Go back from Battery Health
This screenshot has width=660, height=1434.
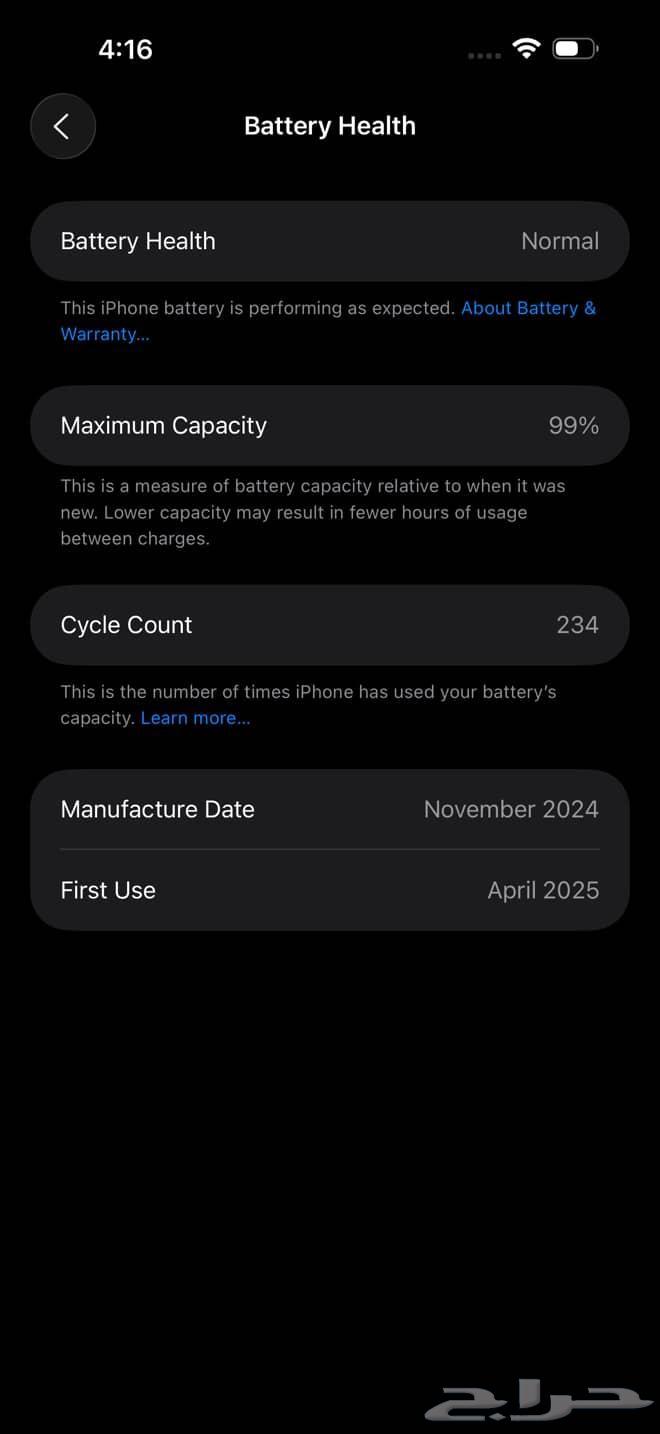coord(63,126)
